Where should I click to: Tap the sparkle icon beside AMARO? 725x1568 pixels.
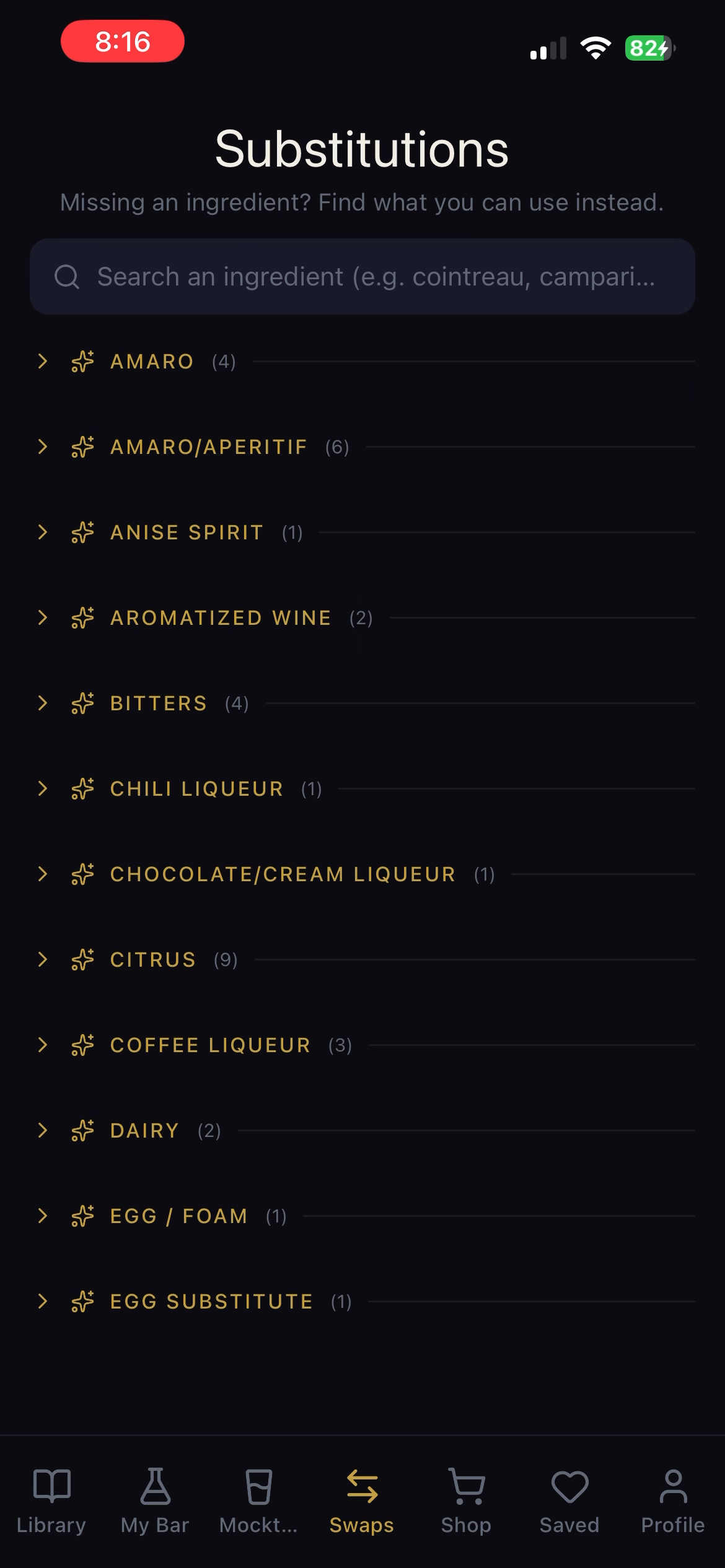click(82, 362)
